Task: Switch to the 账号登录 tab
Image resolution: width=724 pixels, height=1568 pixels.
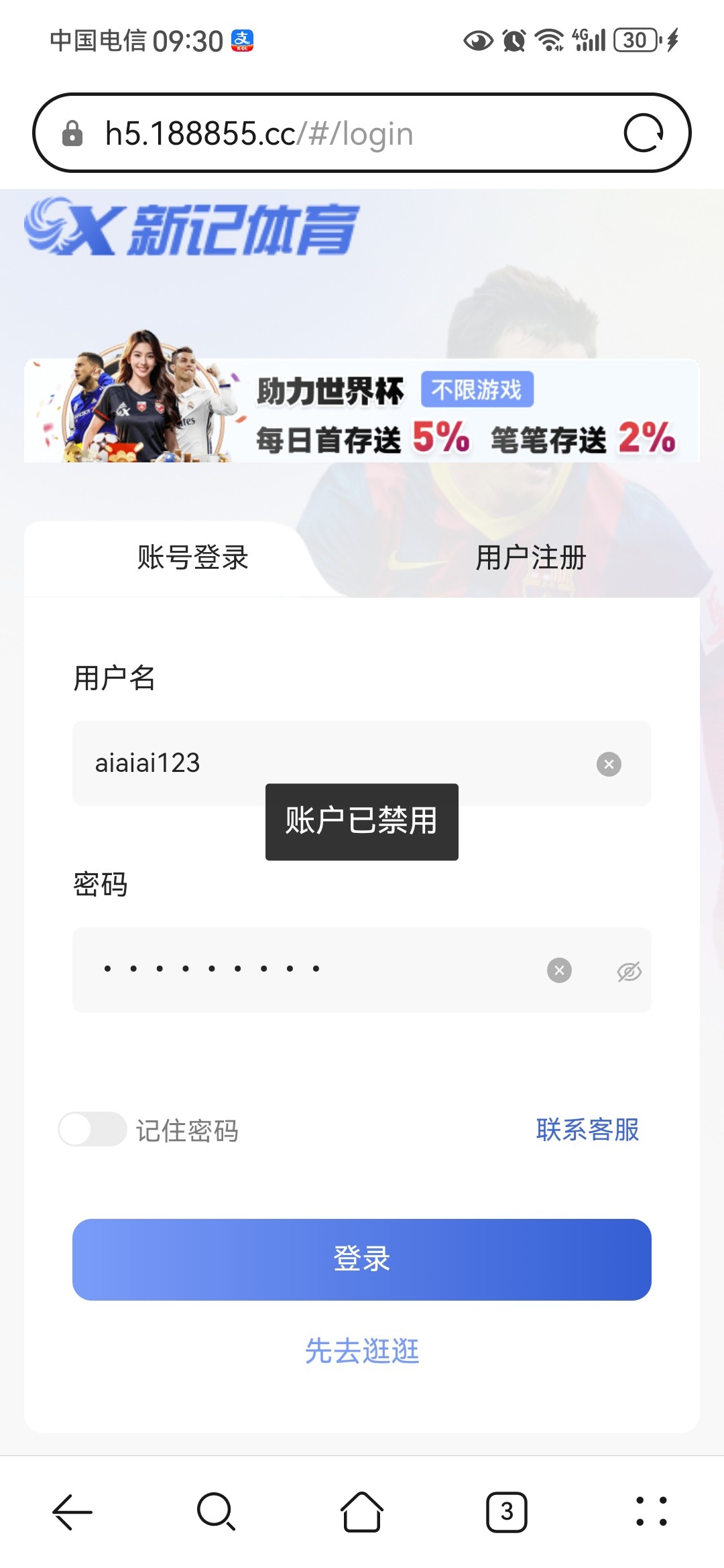Action: [x=190, y=558]
